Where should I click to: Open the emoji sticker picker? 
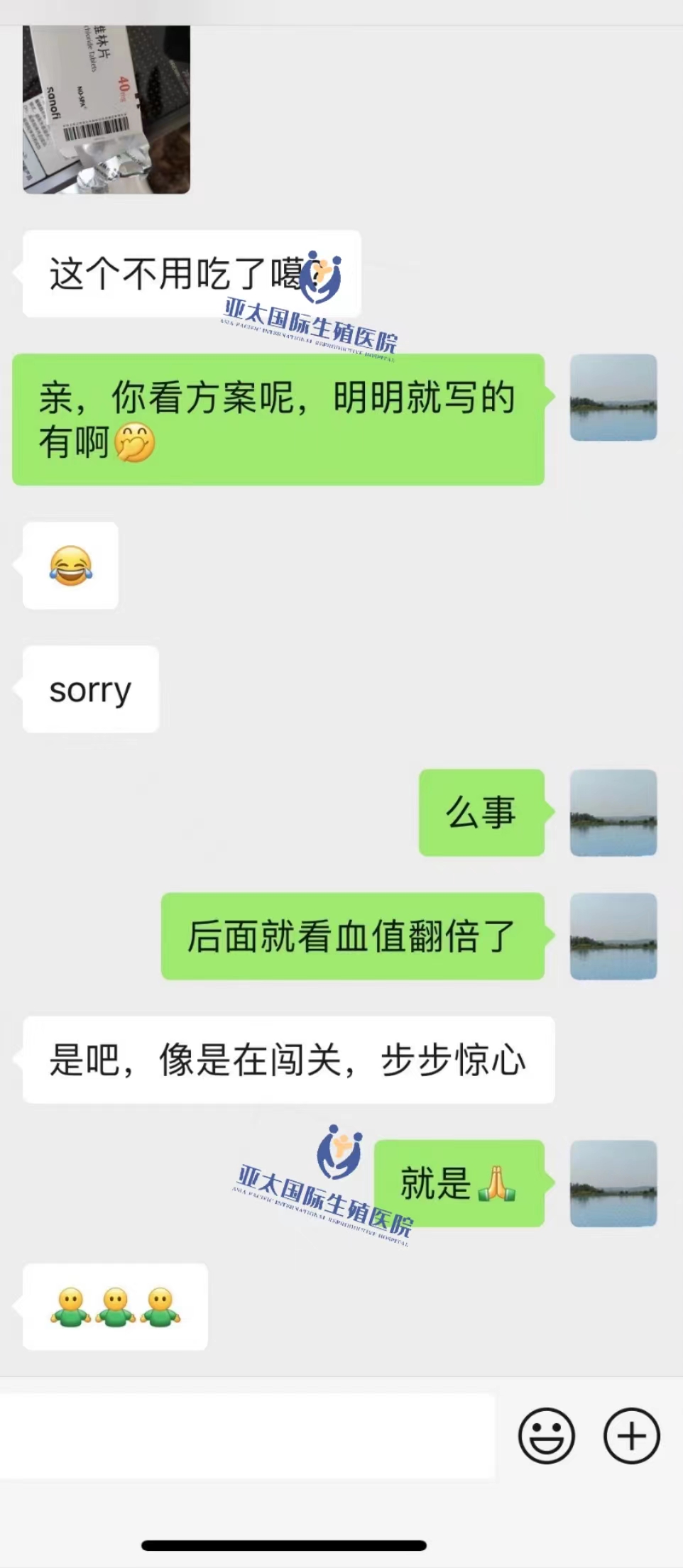pyautogui.click(x=546, y=1436)
